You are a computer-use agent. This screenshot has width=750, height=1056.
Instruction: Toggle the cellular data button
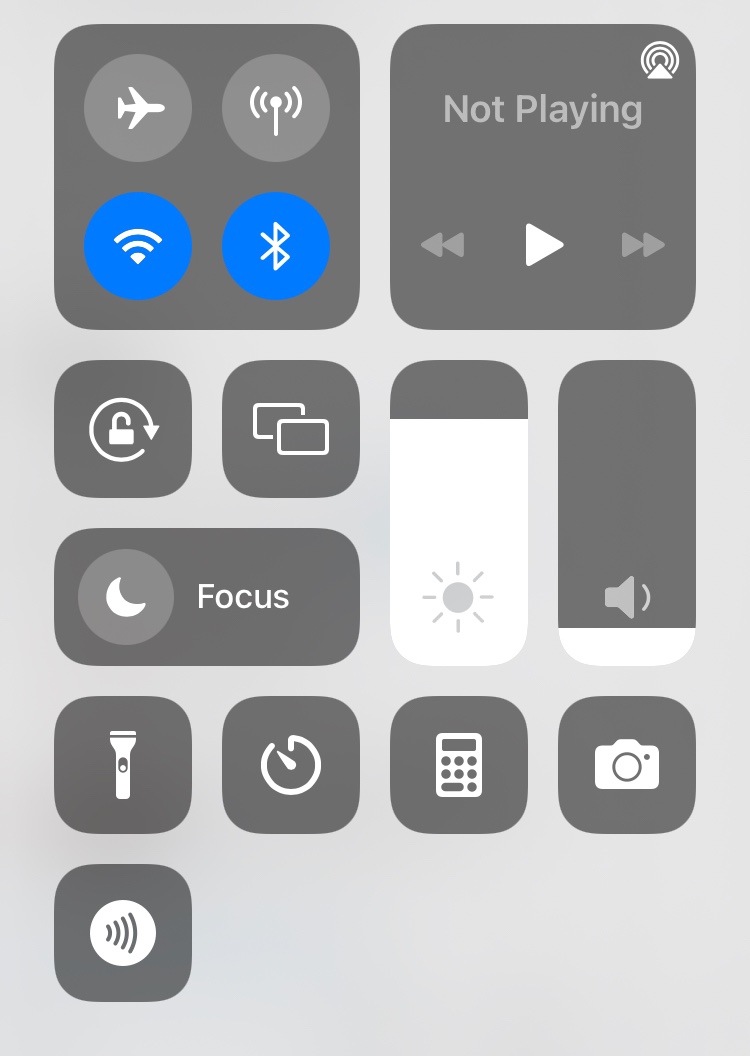tap(276, 108)
